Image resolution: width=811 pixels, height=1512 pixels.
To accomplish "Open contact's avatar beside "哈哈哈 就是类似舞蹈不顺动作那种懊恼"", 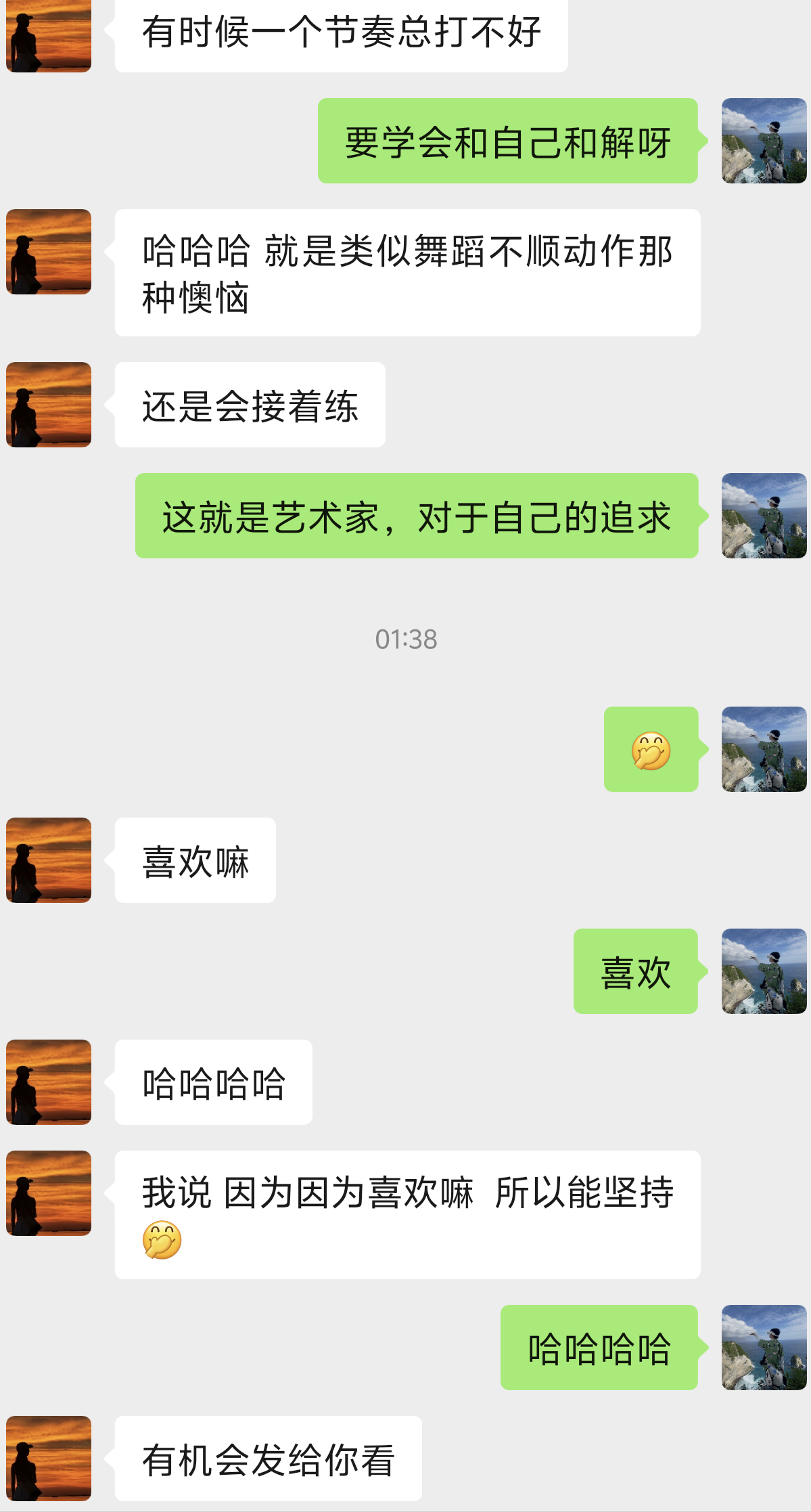I will point(49,252).
